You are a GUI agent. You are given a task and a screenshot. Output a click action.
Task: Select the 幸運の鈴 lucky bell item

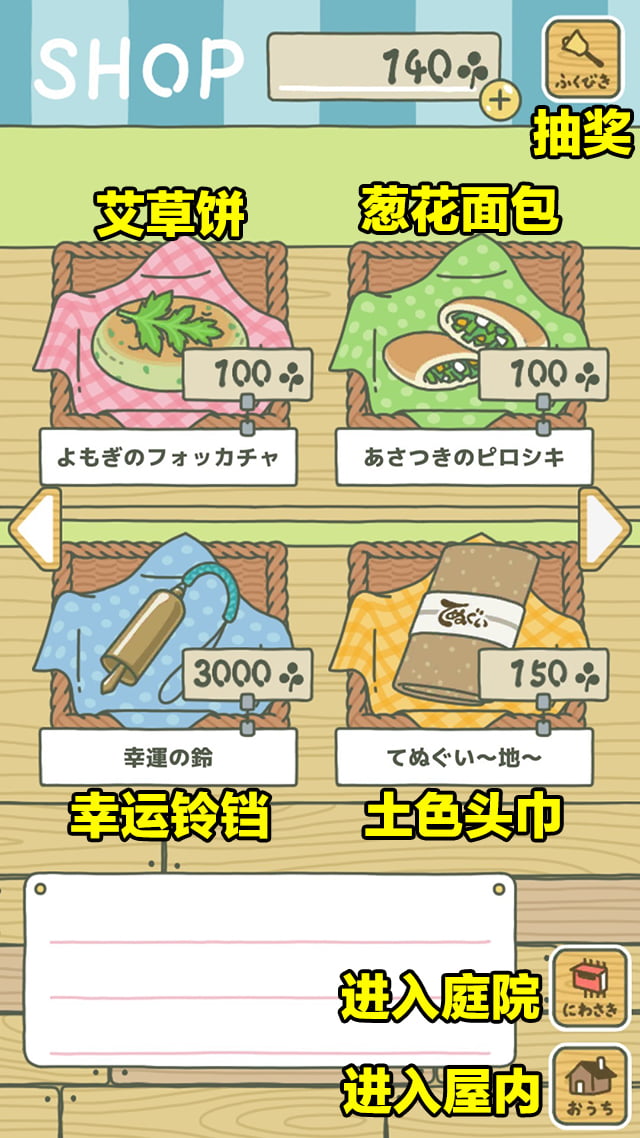tap(168, 640)
